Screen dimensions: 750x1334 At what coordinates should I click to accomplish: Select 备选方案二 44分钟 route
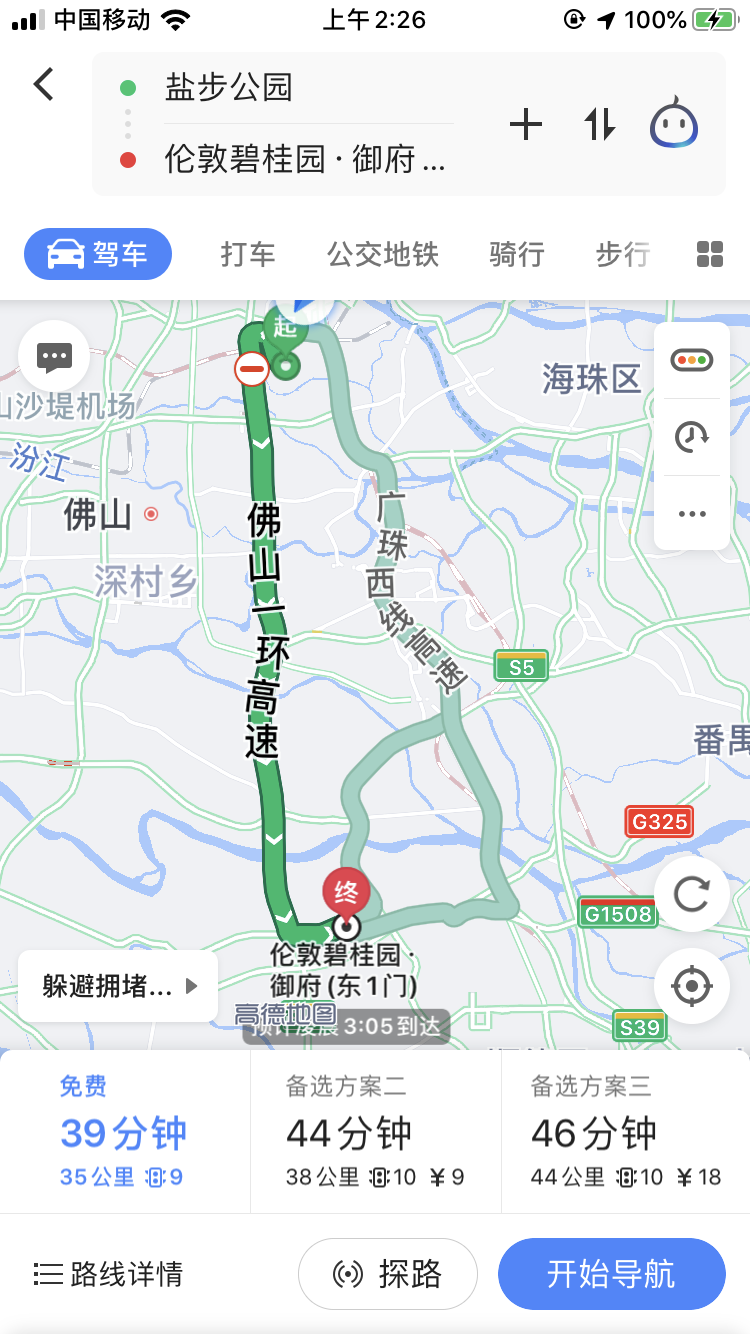375,1132
